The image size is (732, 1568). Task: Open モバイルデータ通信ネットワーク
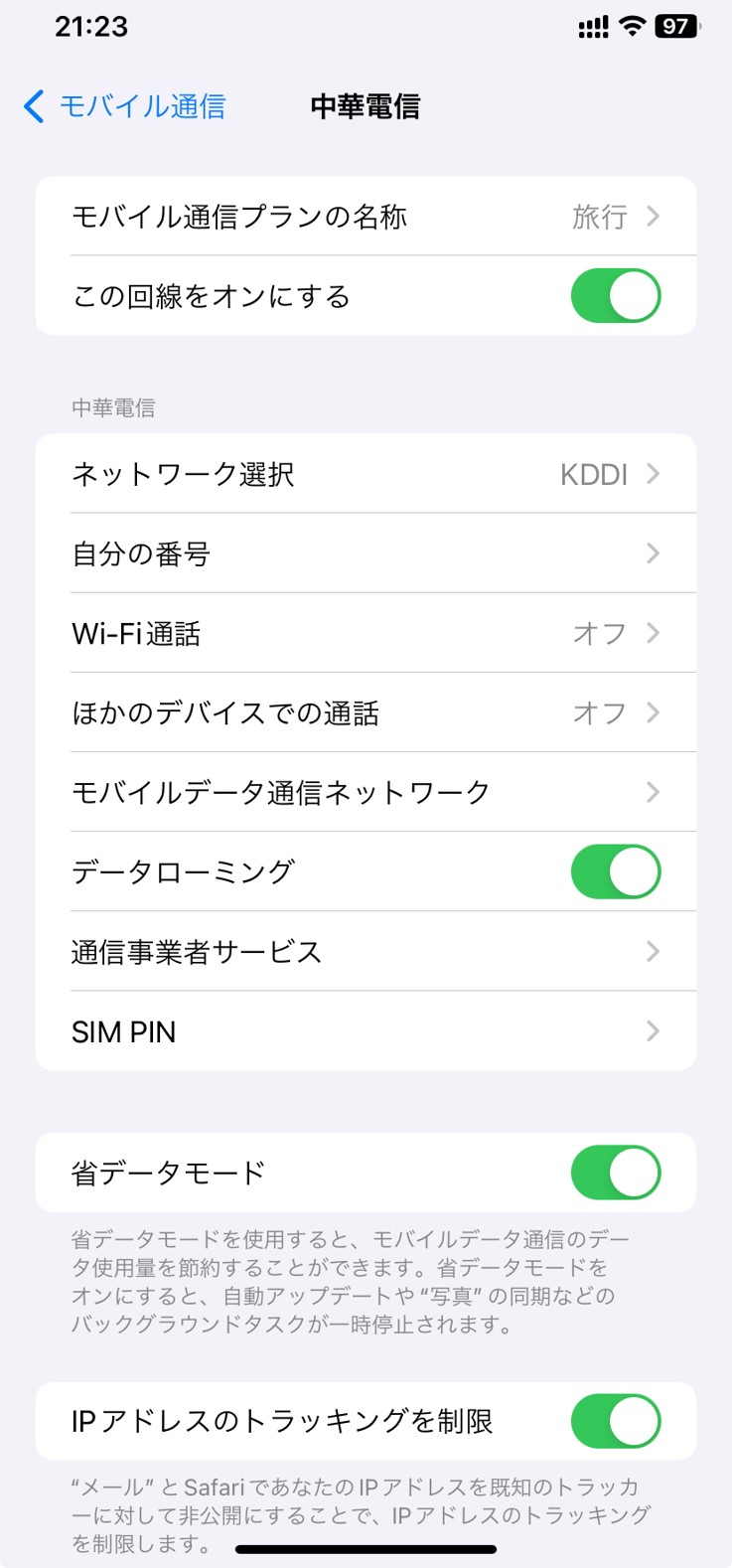[366, 792]
